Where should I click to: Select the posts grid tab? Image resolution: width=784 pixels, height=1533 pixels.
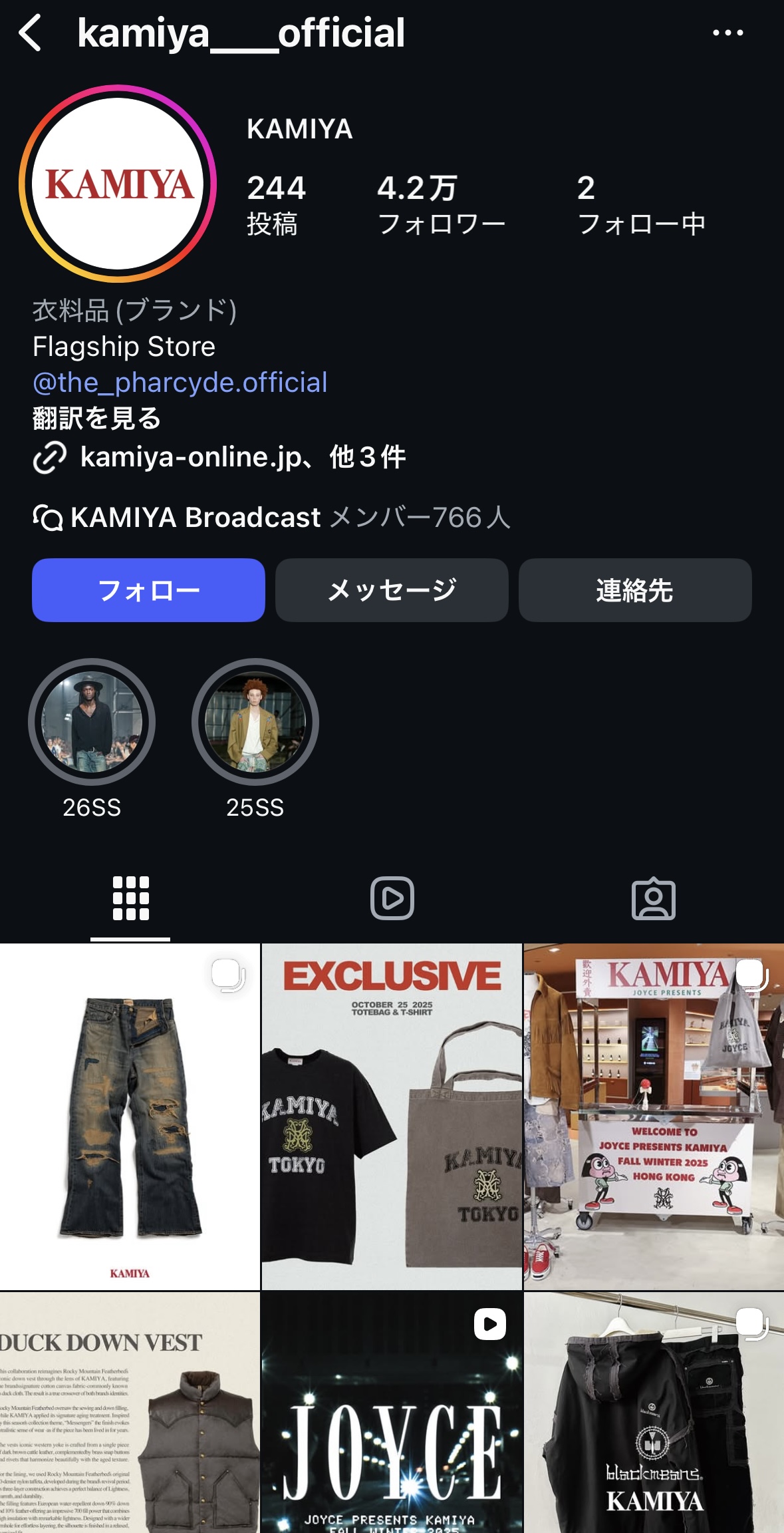130,898
